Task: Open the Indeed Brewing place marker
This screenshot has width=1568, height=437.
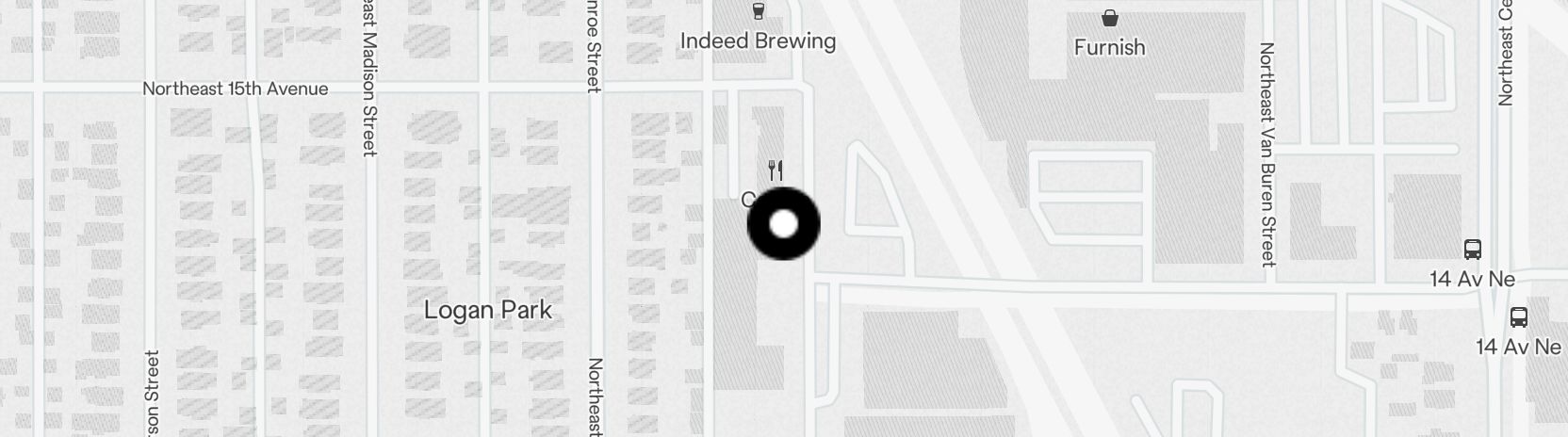Action: tap(759, 12)
